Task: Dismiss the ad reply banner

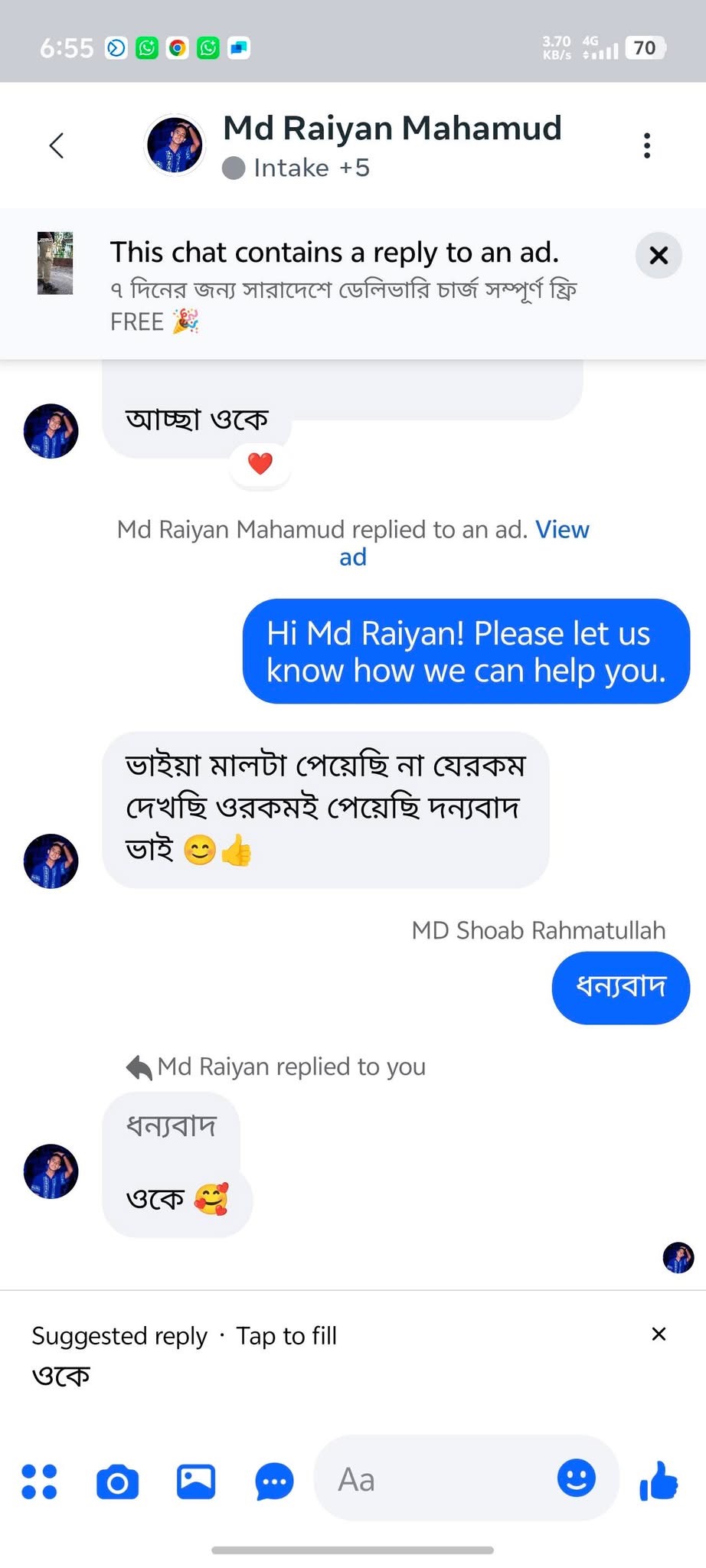Action: (659, 256)
